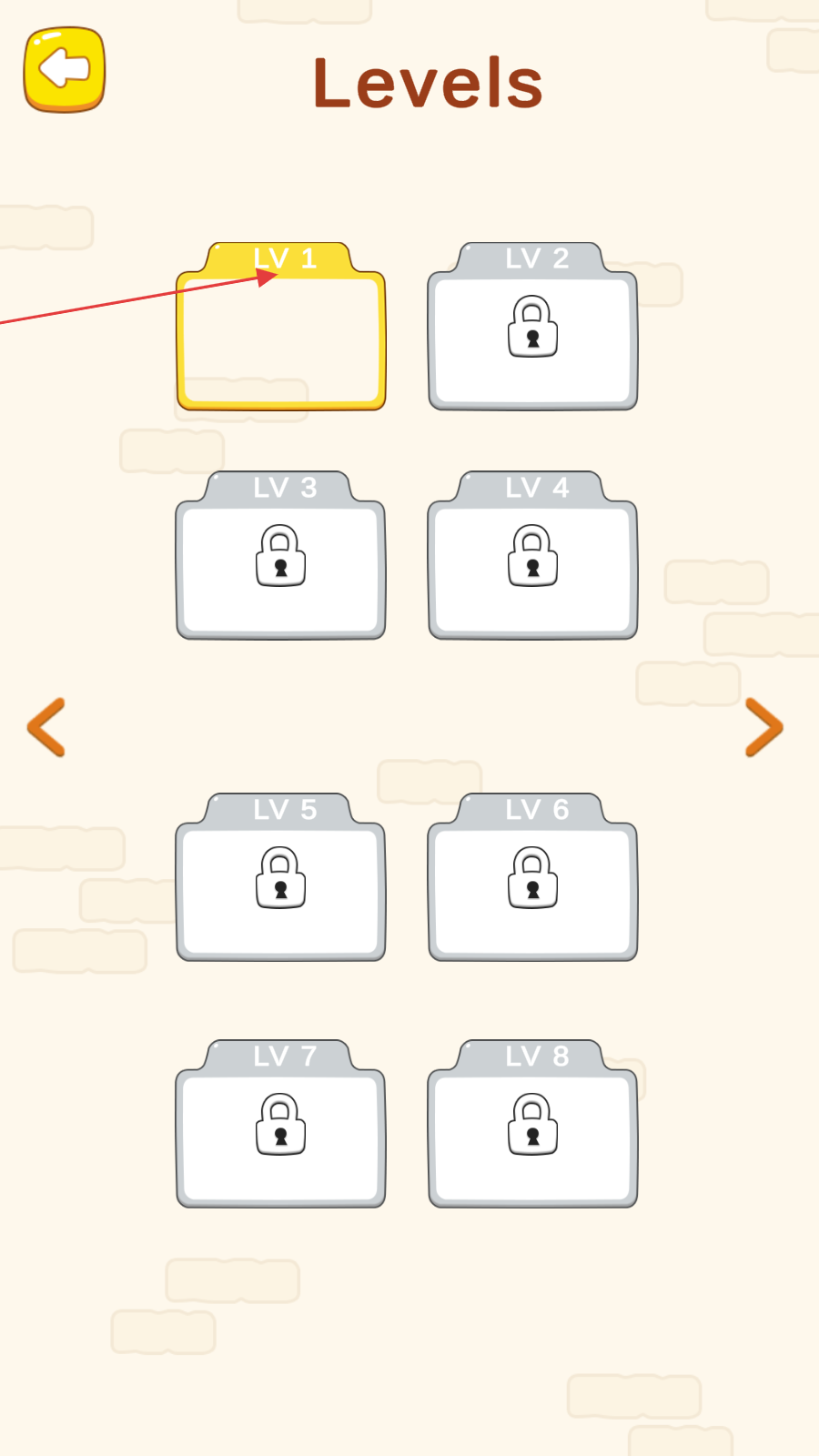Go to the next levels page arrow
This screenshot has height=1456, width=819.
tap(763, 727)
